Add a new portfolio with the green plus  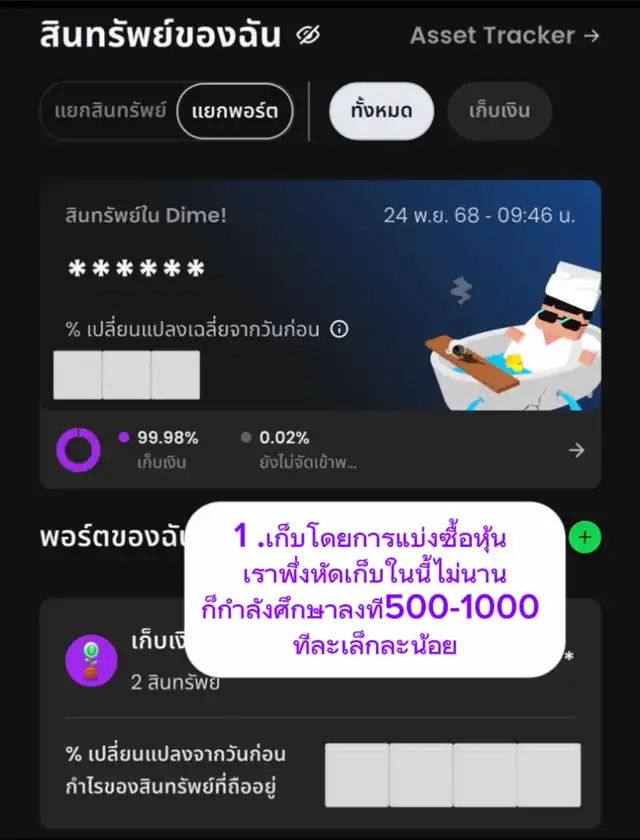coord(585,537)
